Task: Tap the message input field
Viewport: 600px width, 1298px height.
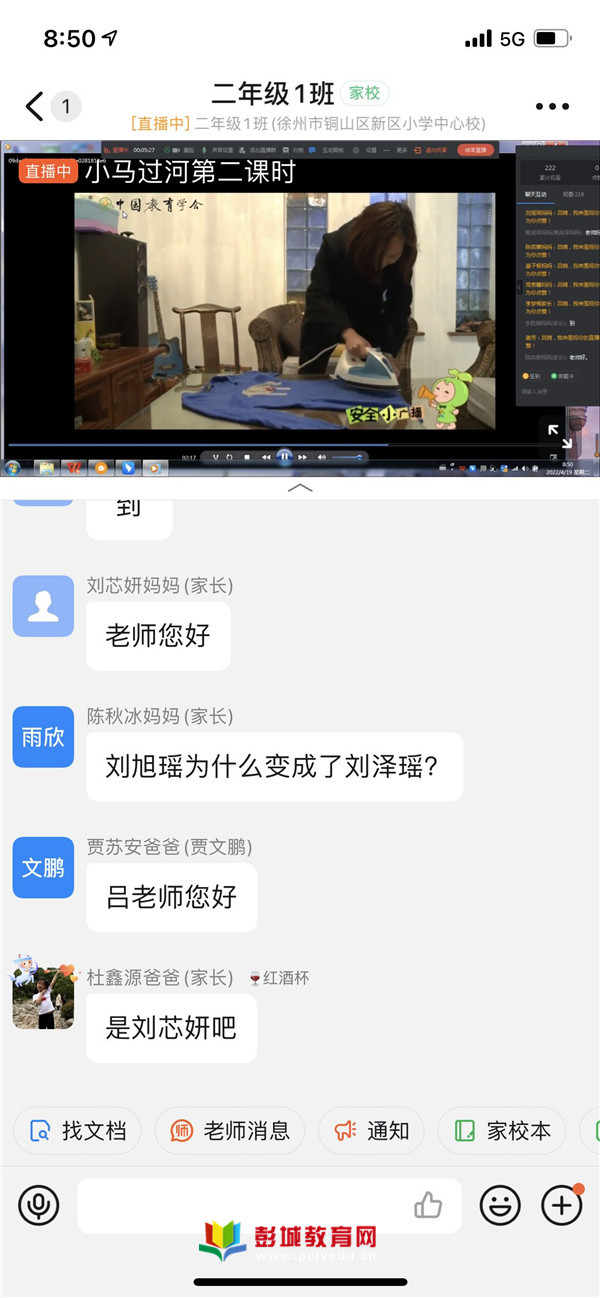Action: coord(240,1205)
